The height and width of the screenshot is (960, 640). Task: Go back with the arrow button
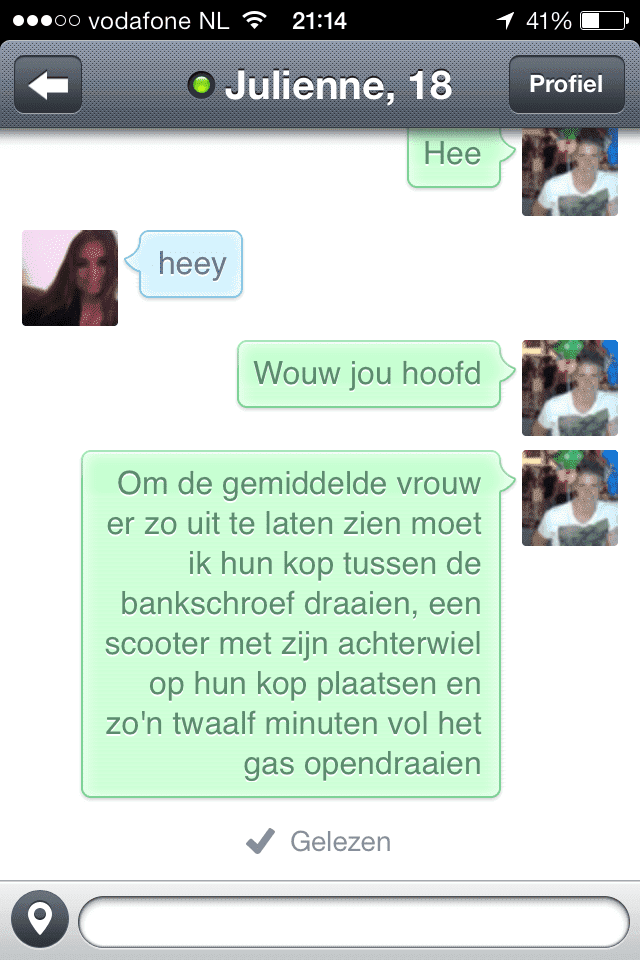tap(48, 85)
